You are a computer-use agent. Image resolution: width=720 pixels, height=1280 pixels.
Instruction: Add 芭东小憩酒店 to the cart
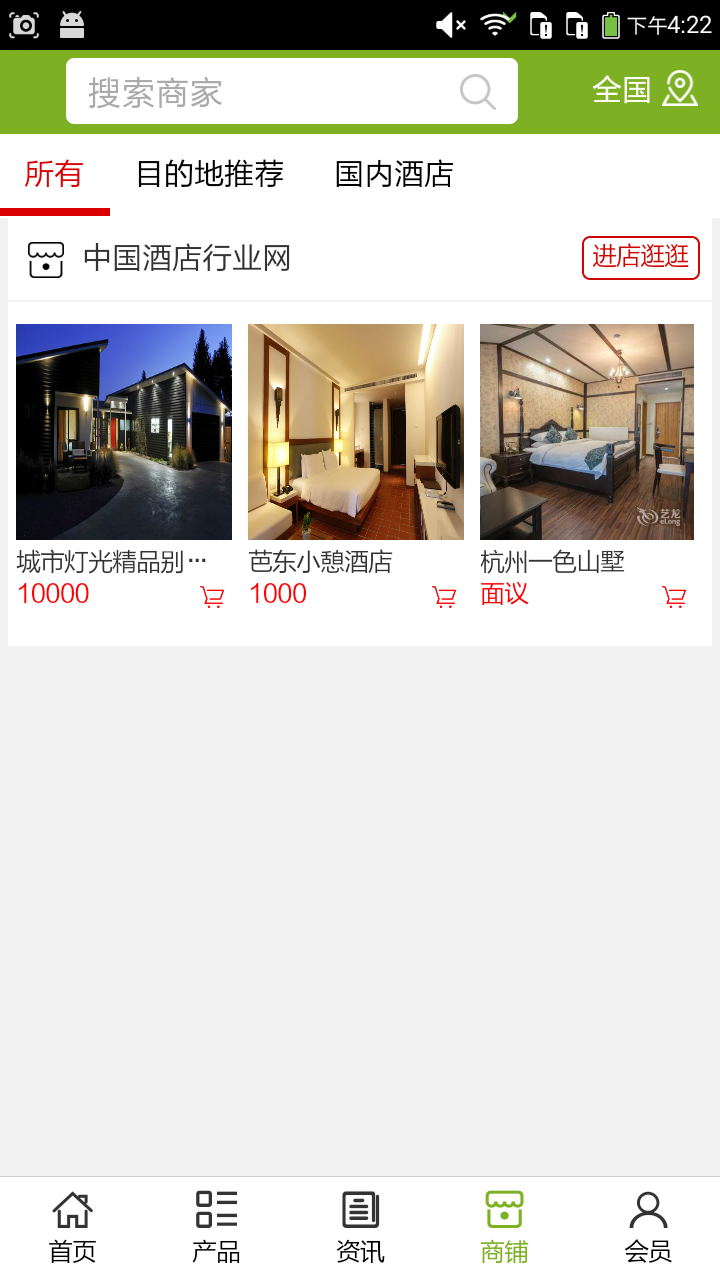444,597
